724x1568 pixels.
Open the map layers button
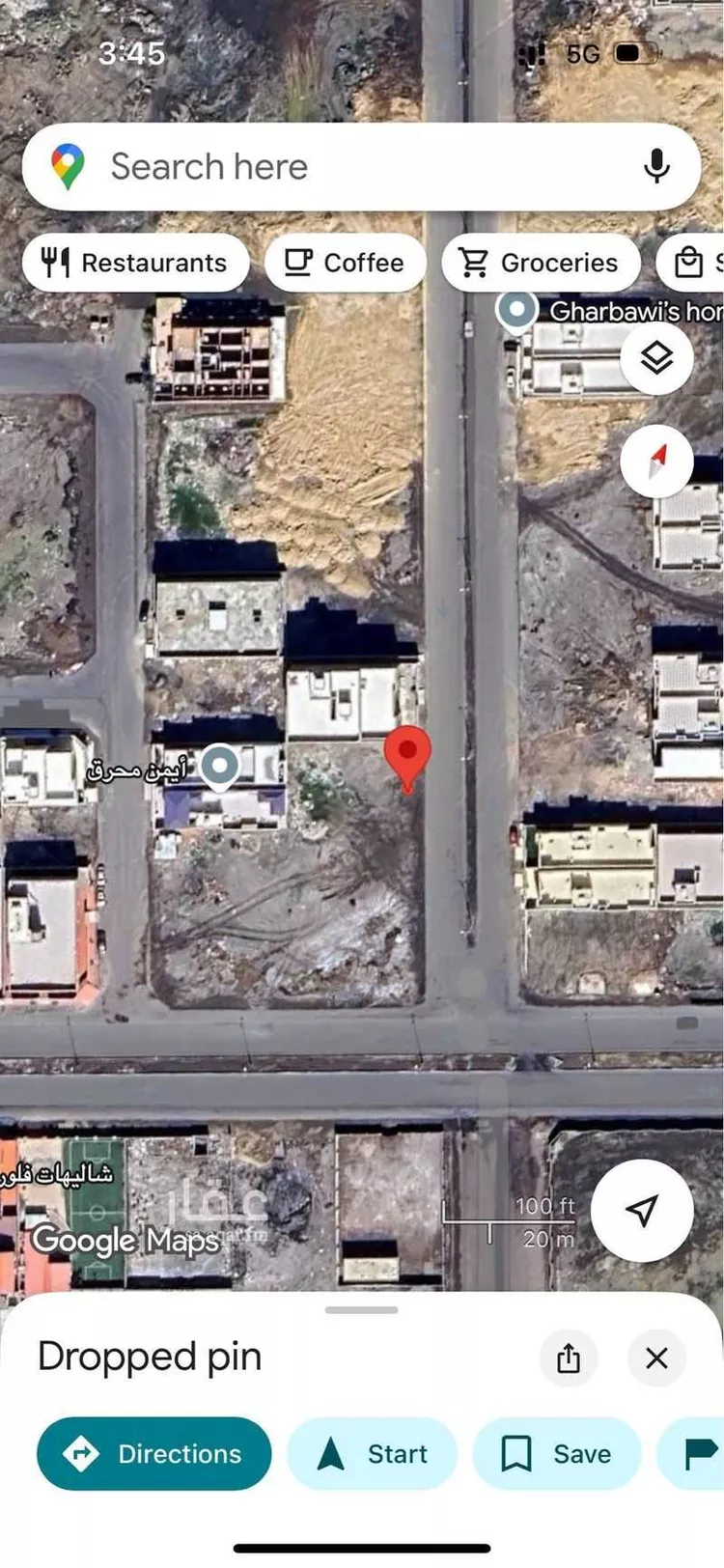(656, 358)
